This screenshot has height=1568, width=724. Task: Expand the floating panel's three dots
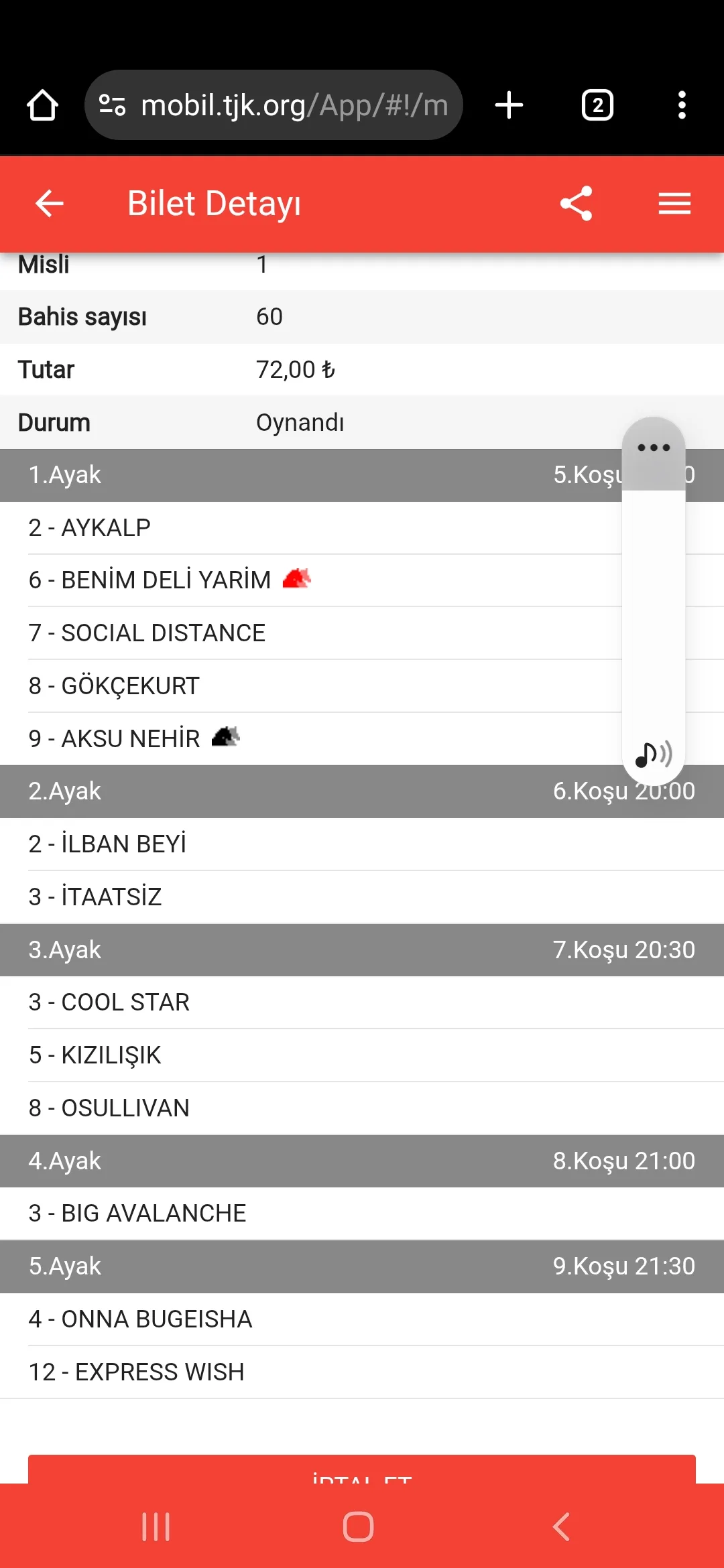click(x=654, y=448)
